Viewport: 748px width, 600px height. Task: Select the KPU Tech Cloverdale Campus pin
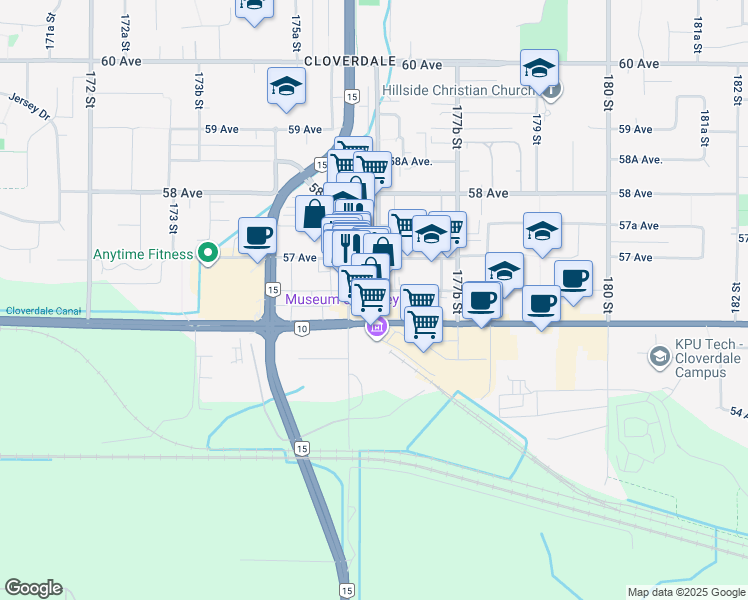[x=659, y=356]
